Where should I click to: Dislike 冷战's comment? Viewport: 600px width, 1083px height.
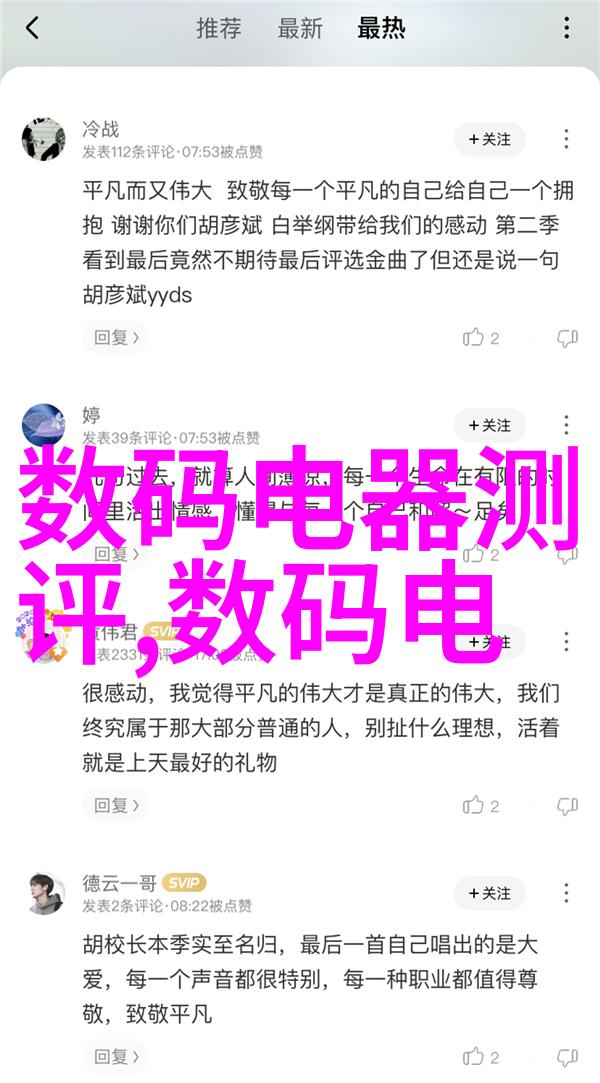point(567,338)
